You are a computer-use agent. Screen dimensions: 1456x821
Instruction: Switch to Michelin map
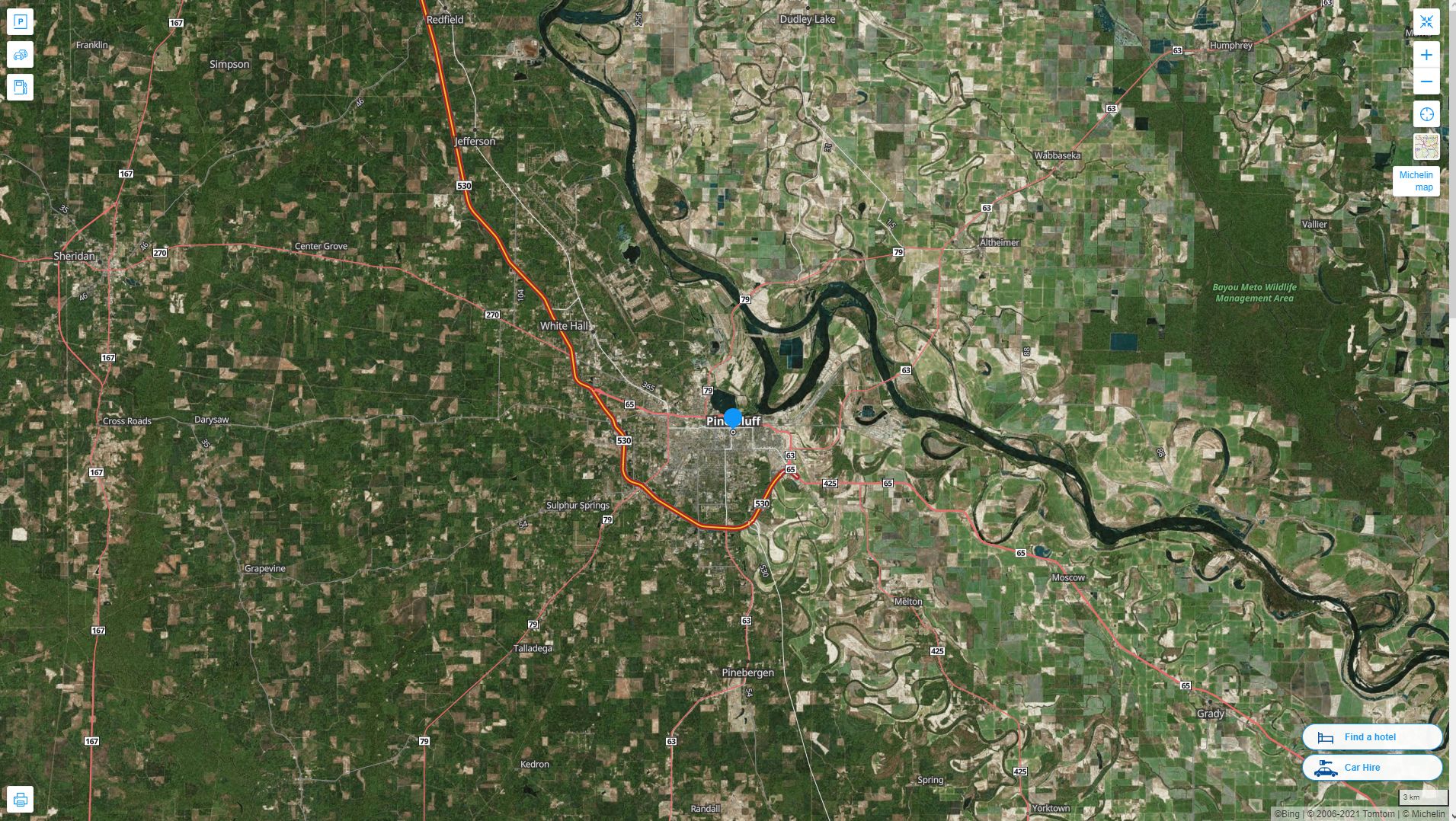1416,181
